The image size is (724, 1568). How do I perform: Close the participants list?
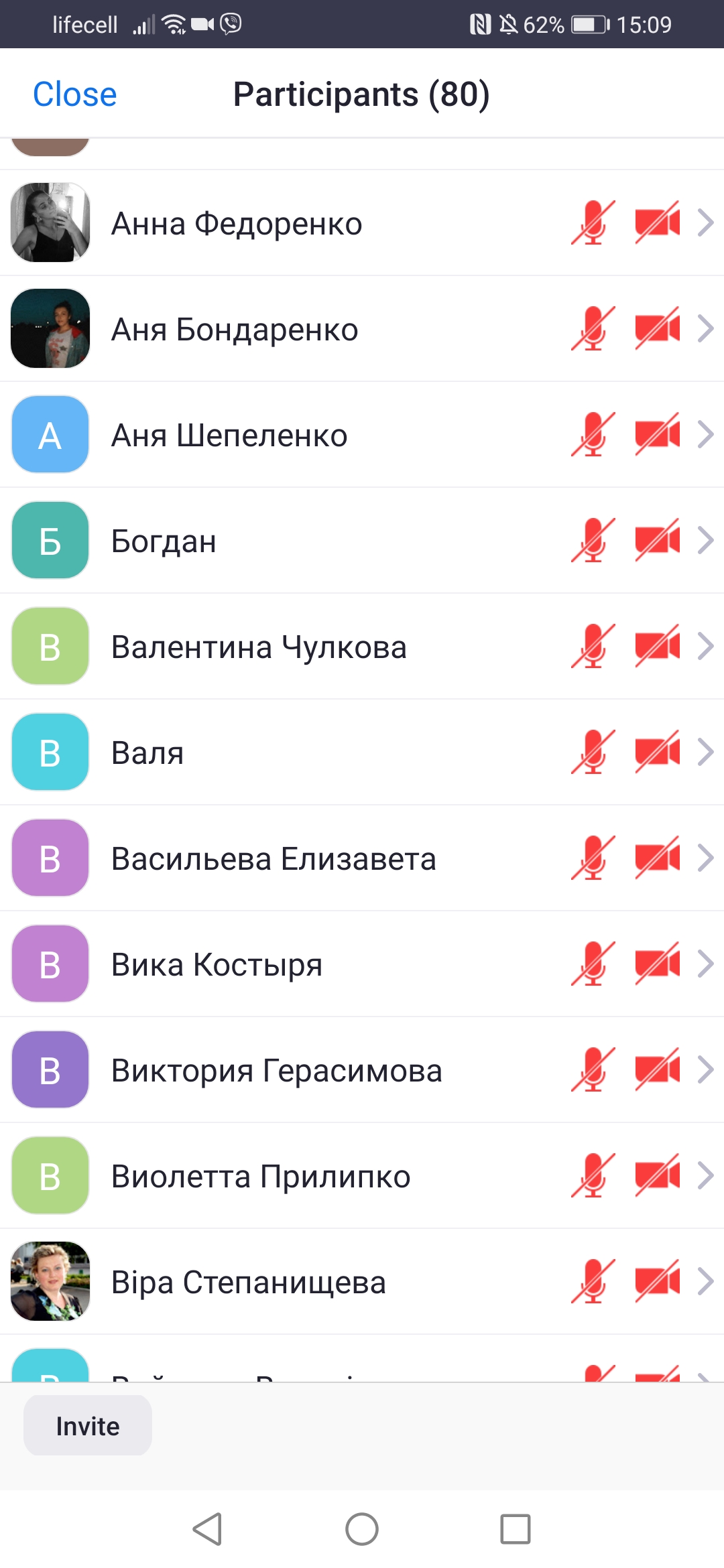74,94
